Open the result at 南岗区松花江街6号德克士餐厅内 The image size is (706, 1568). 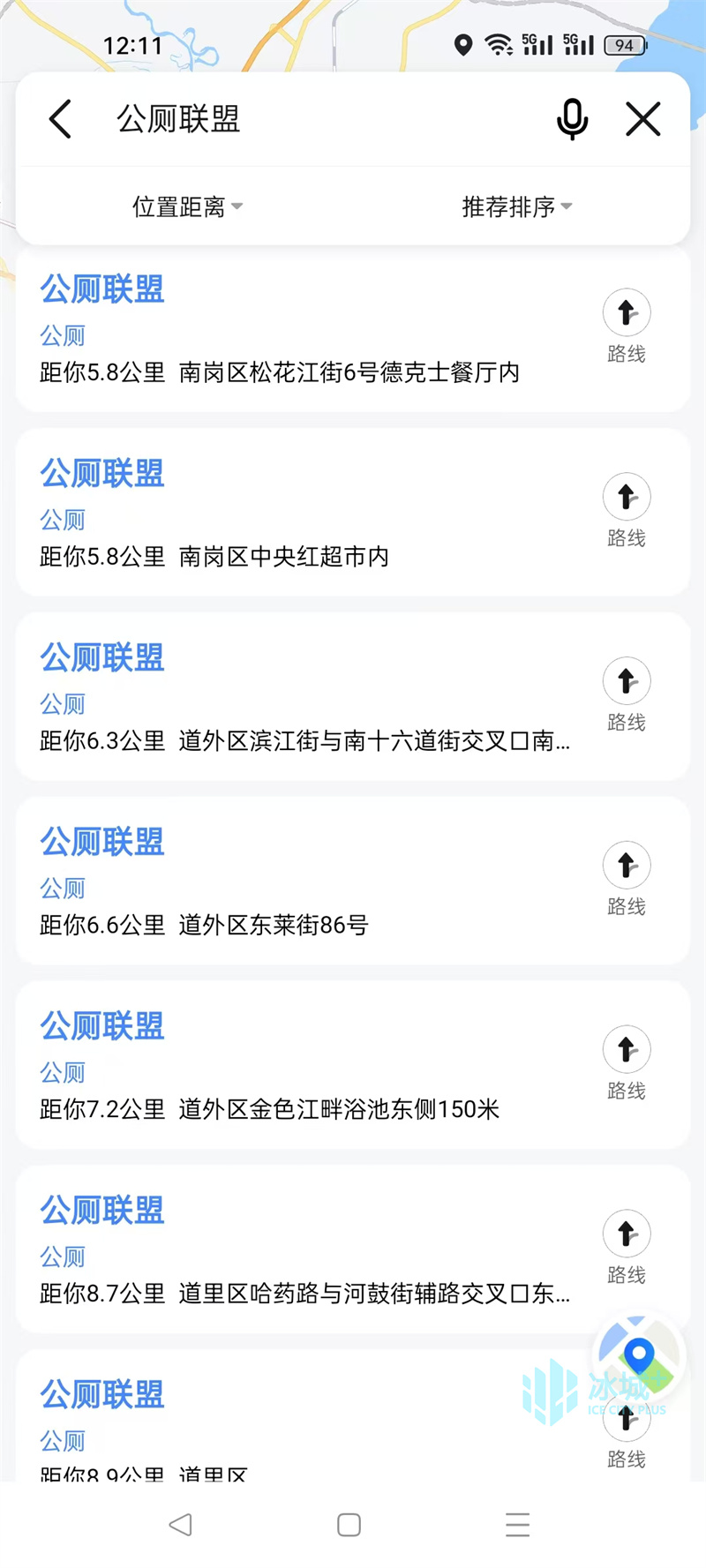300,330
